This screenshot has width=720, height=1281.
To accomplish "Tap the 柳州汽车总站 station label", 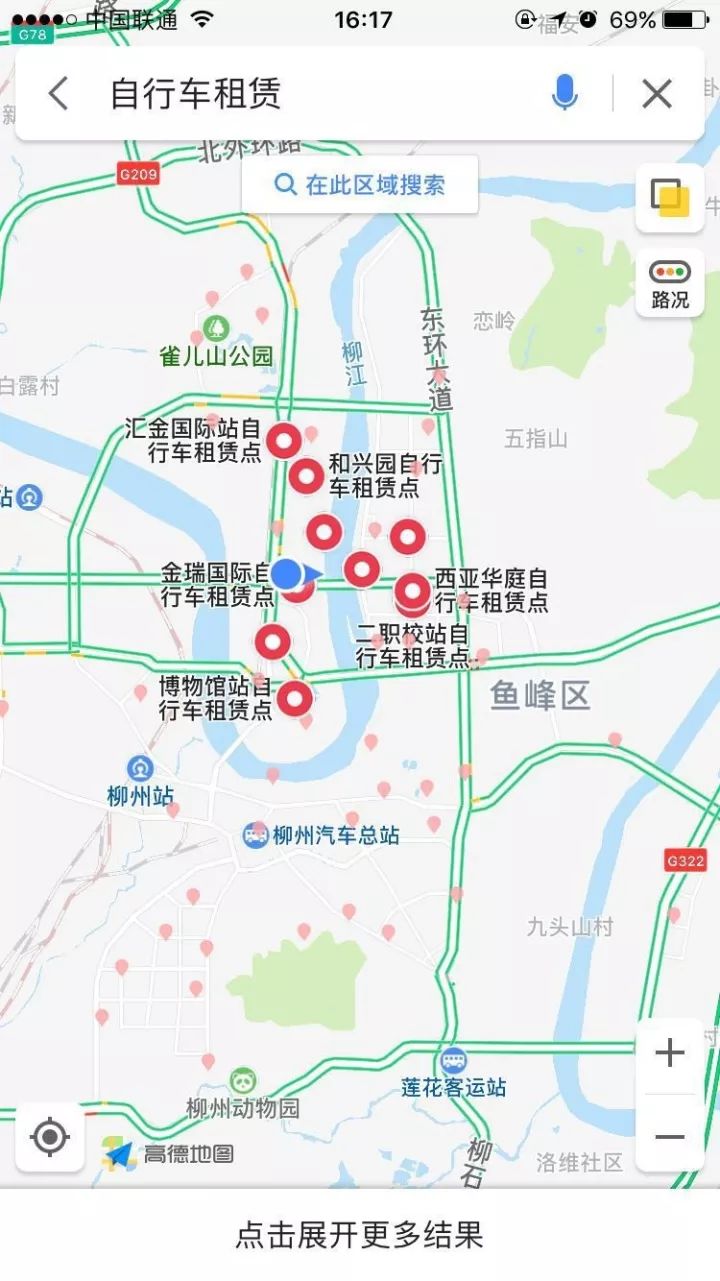I will pyautogui.click(x=330, y=836).
